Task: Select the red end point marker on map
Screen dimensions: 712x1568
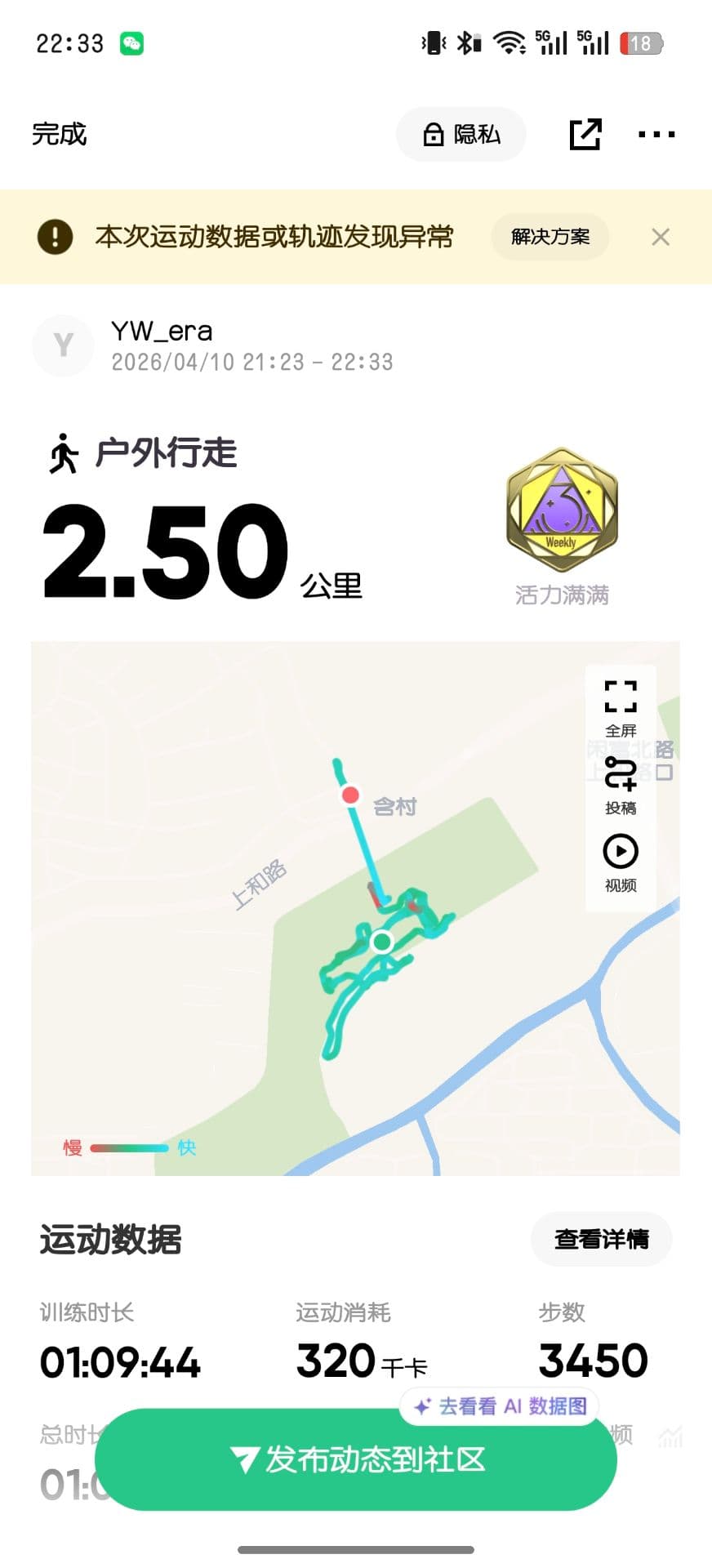Action: pyautogui.click(x=350, y=795)
